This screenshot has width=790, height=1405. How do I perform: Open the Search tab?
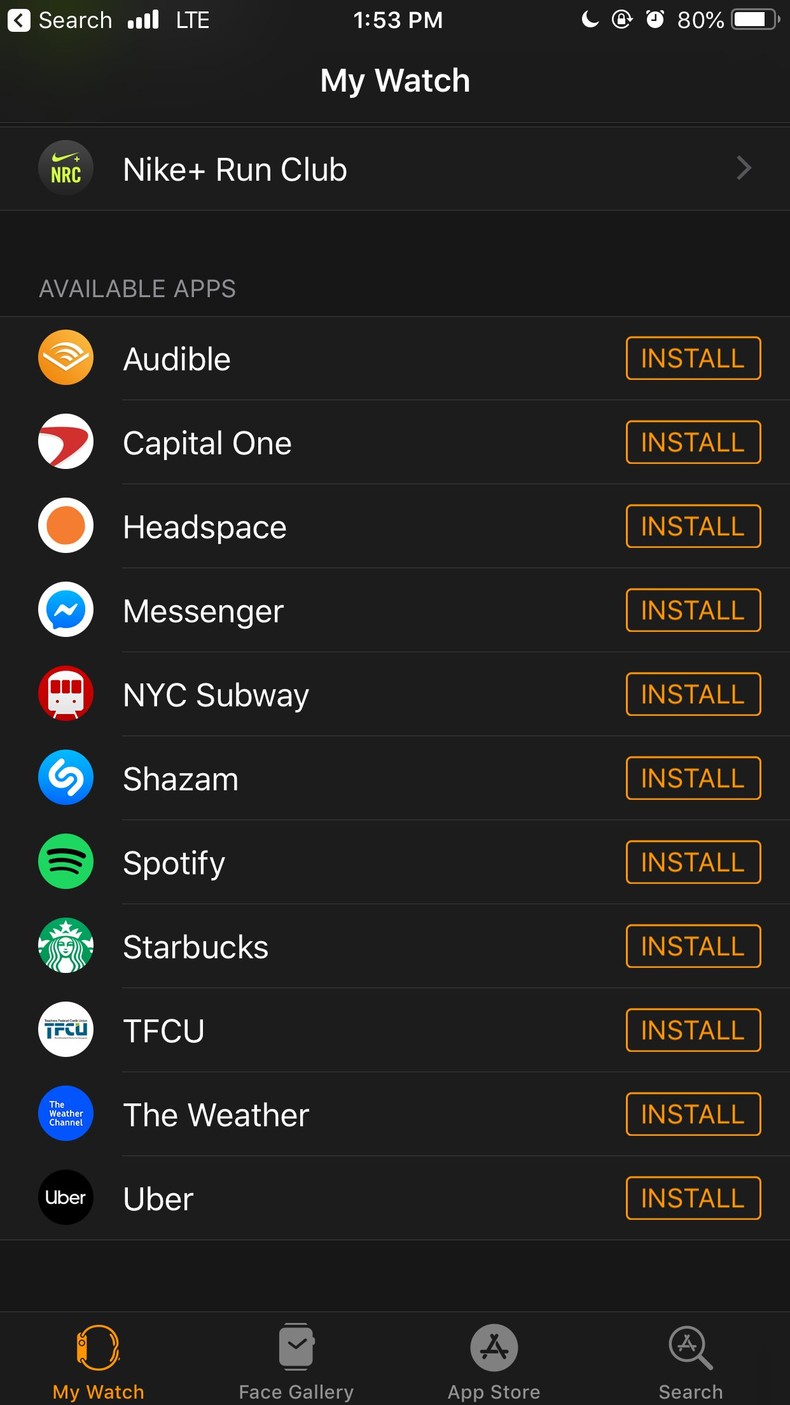click(690, 1360)
